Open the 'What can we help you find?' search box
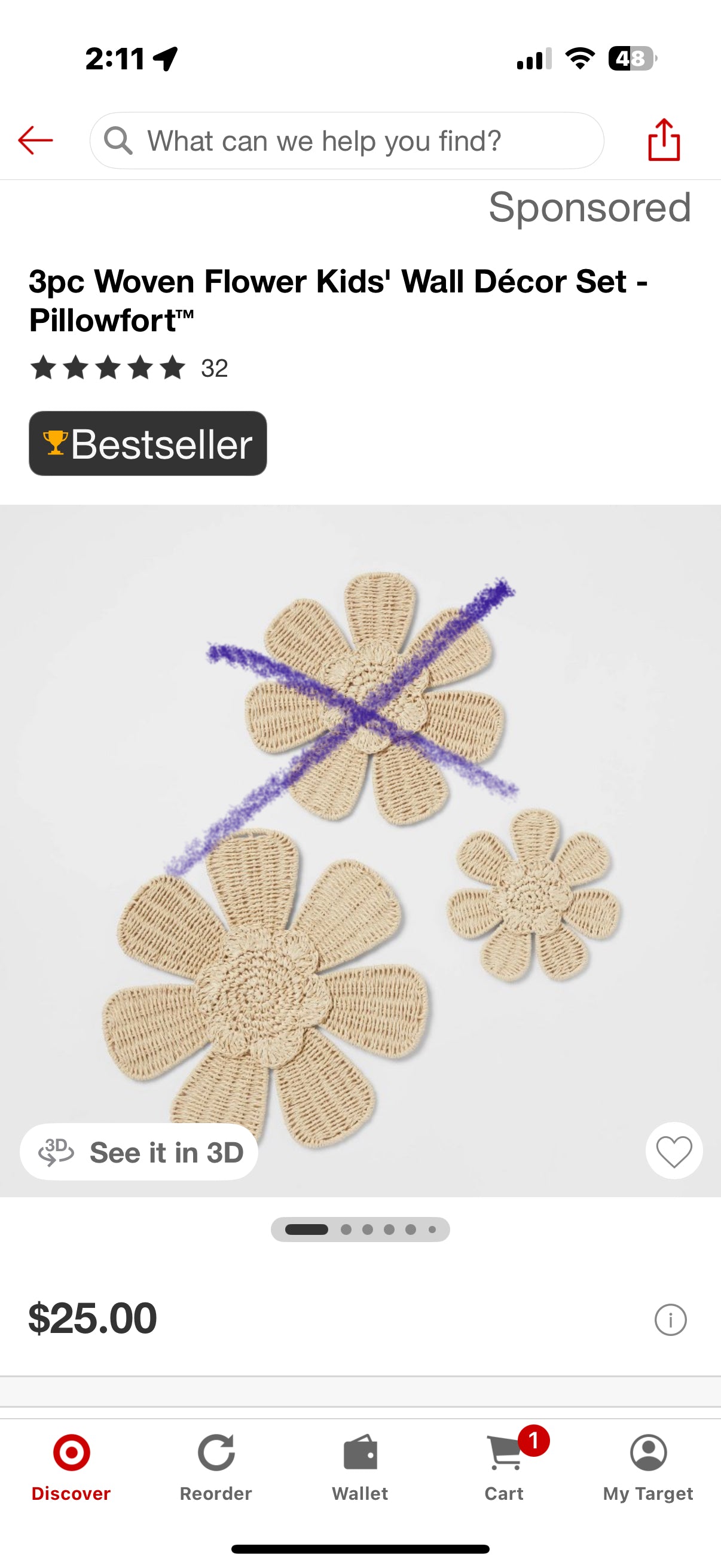The width and height of the screenshot is (721, 1568). 347,141
